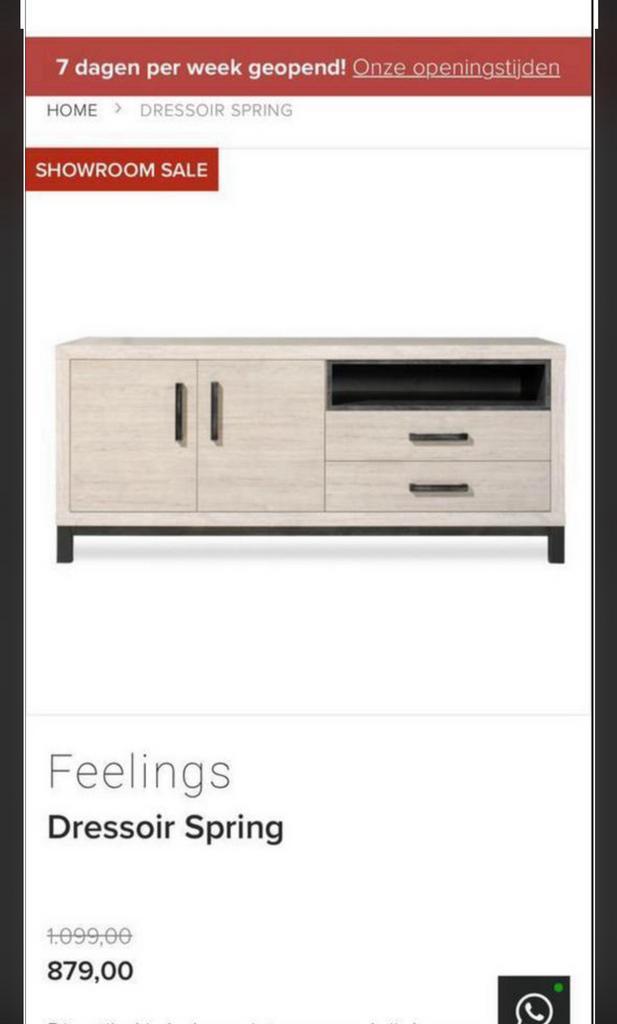This screenshot has width=617, height=1024.
Task: Enlarge the Dressoir Spring product image
Action: (310, 450)
